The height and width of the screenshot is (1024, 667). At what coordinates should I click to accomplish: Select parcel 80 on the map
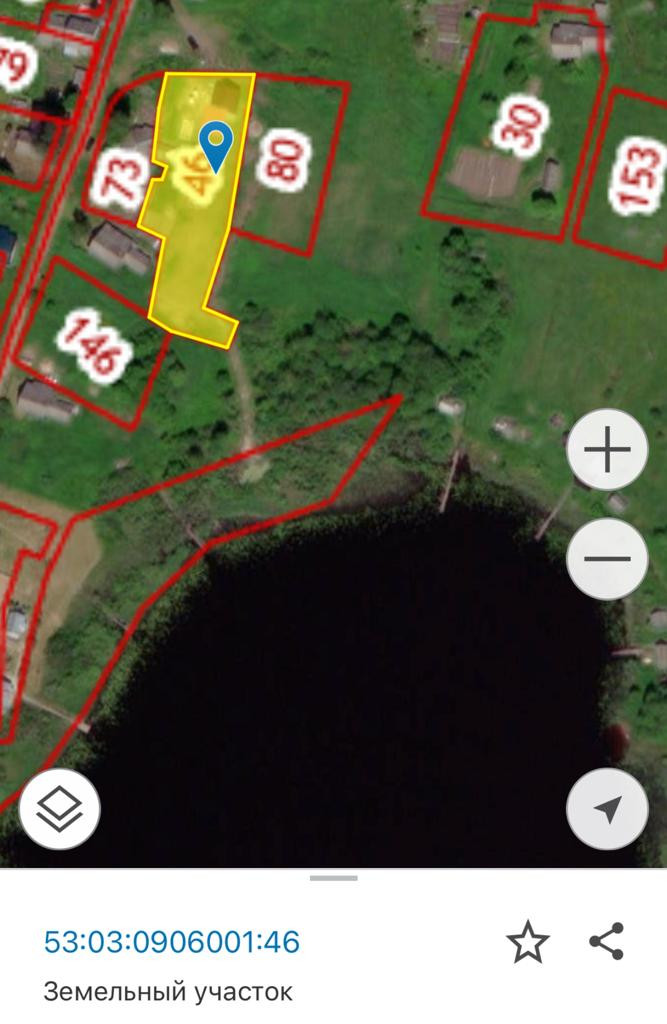click(285, 158)
